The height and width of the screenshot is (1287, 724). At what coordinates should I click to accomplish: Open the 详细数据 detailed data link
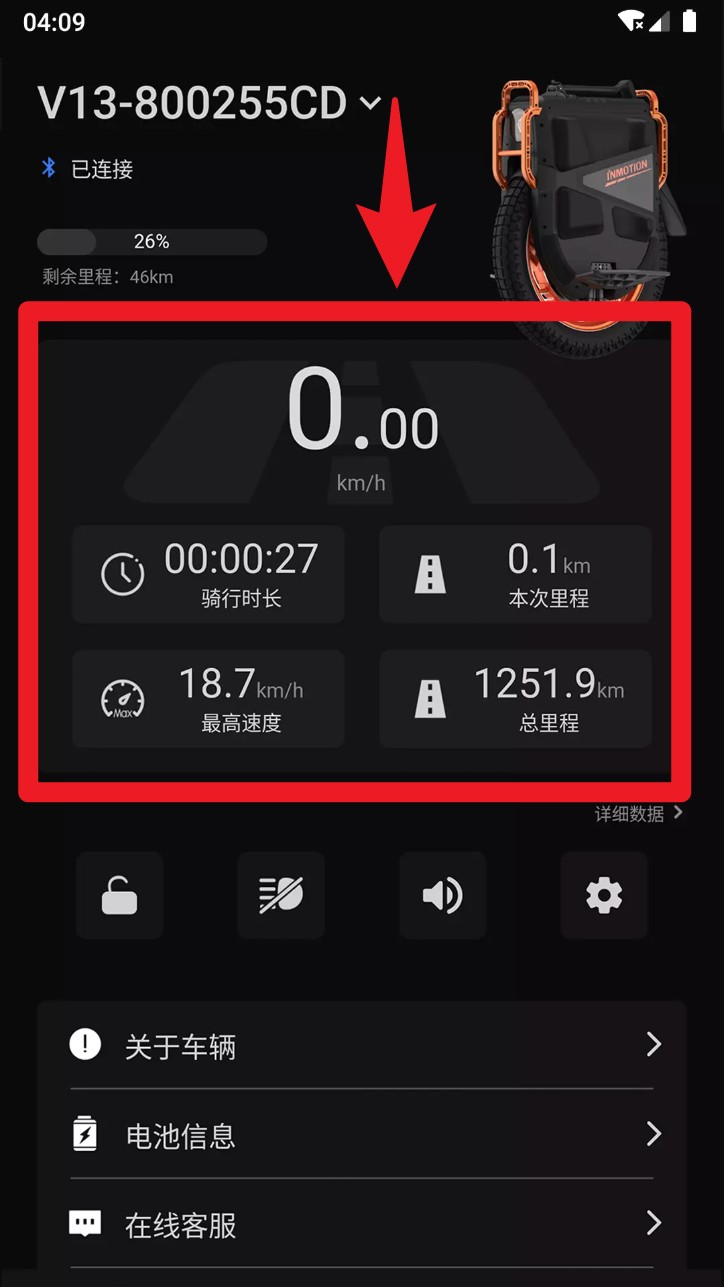pyautogui.click(x=638, y=814)
